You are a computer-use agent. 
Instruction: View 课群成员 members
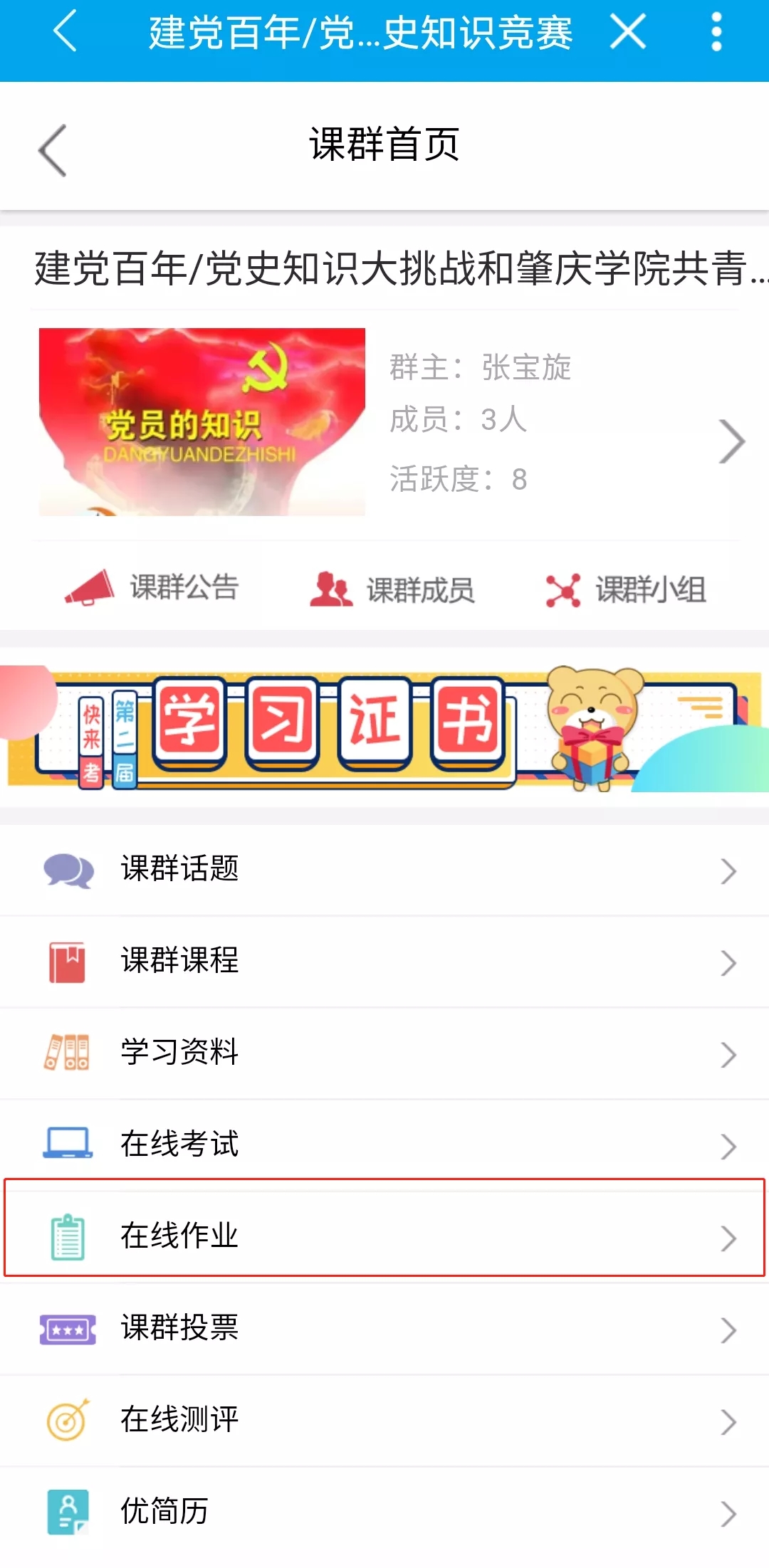pos(392,589)
